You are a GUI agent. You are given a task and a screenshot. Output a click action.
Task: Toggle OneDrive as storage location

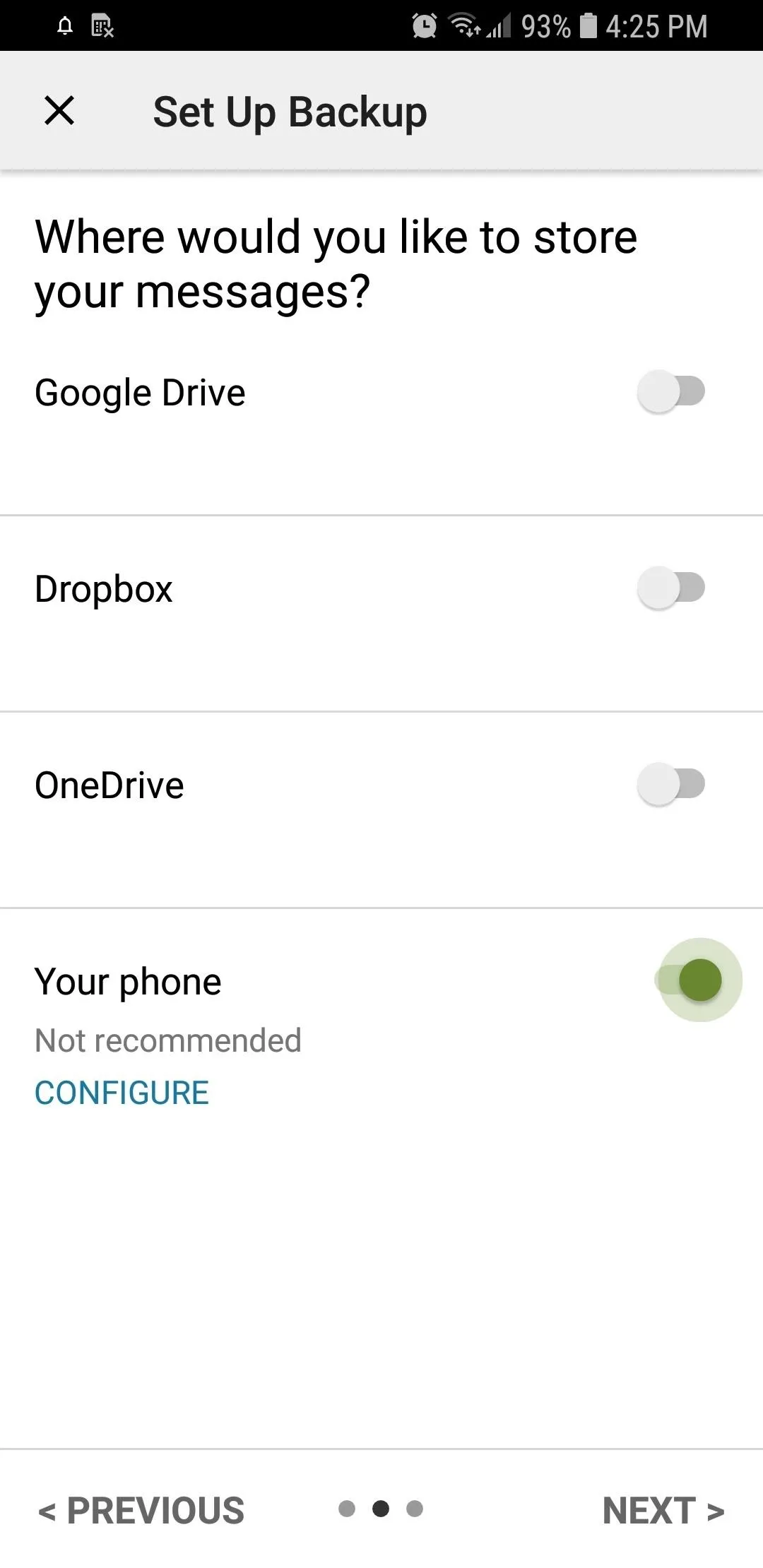click(x=671, y=784)
